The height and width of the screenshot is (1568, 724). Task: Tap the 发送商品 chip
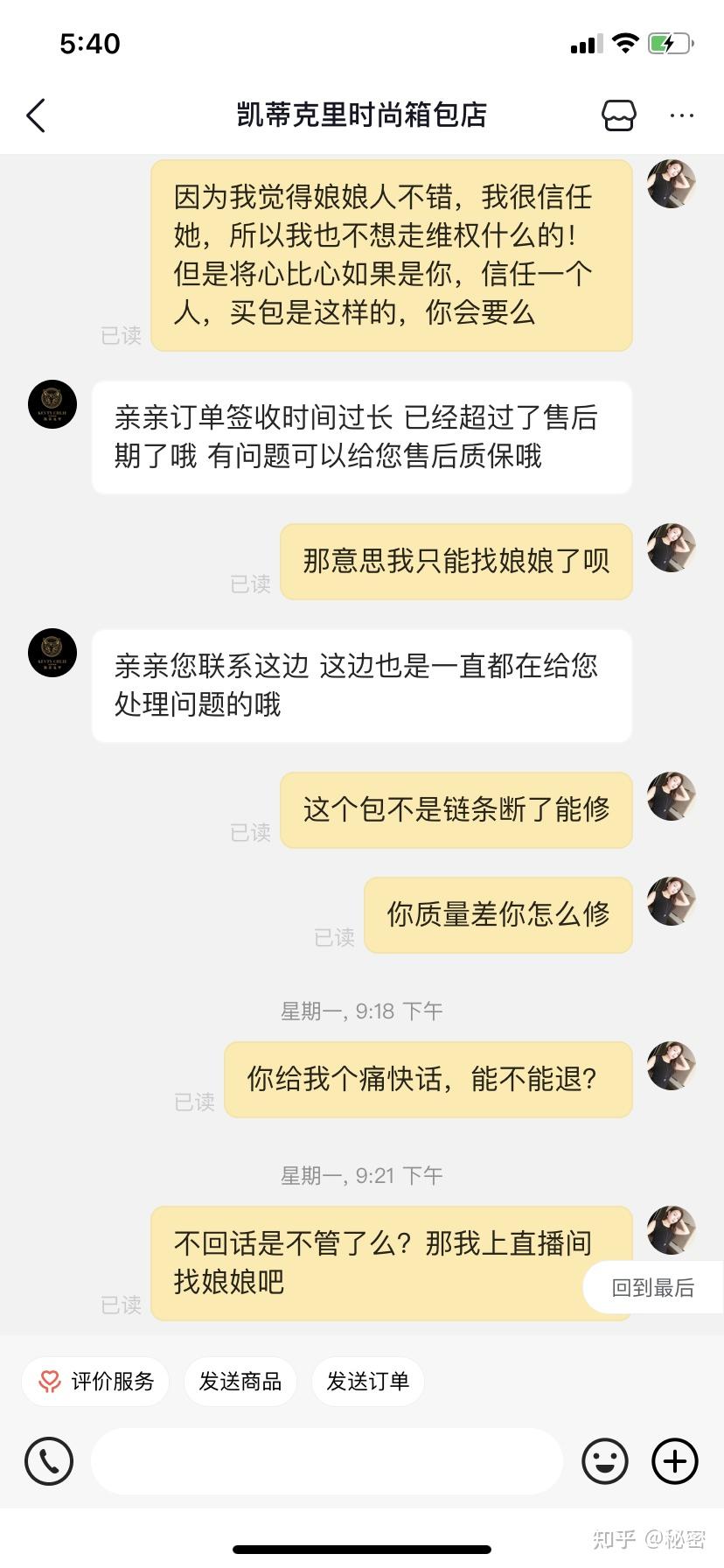(240, 1382)
